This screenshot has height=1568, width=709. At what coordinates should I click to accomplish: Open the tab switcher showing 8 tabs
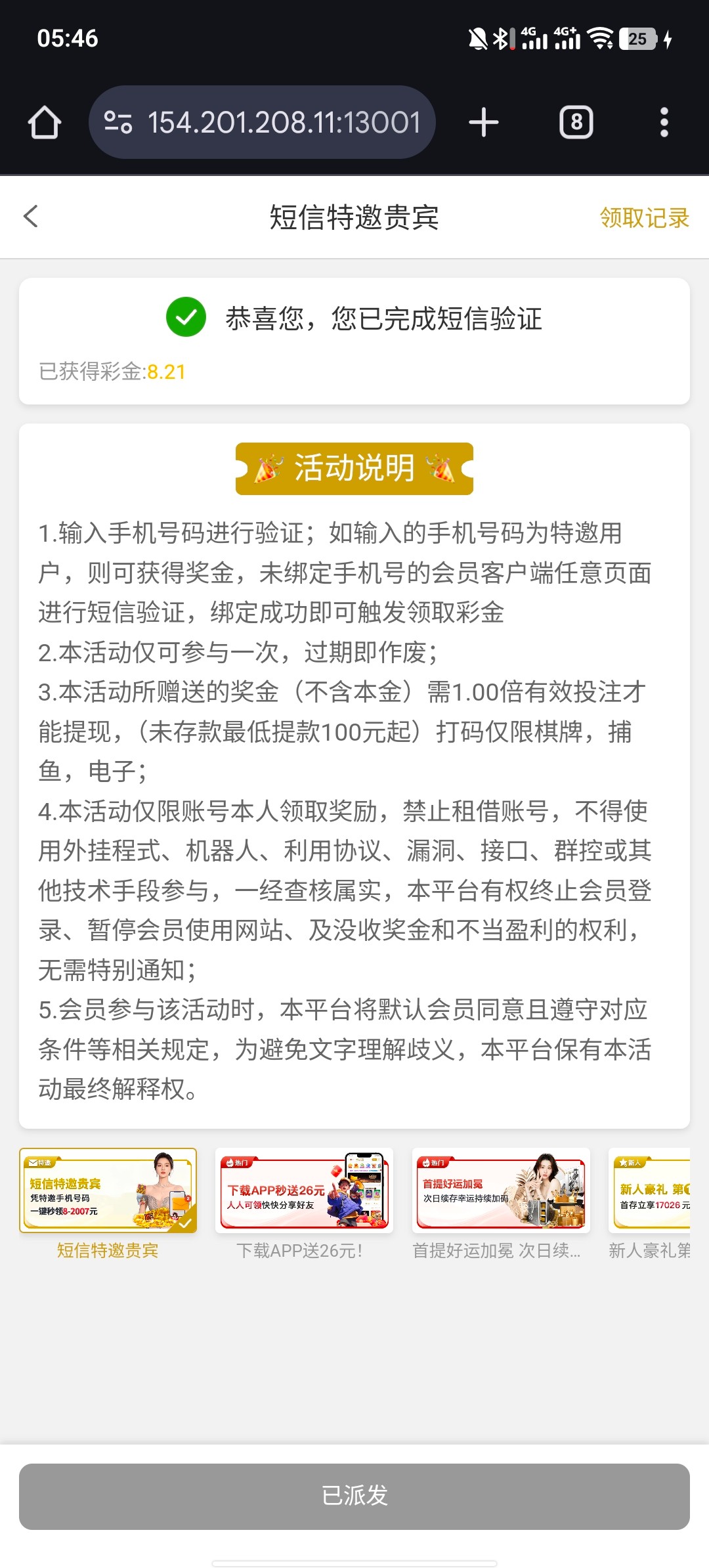point(576,122)
